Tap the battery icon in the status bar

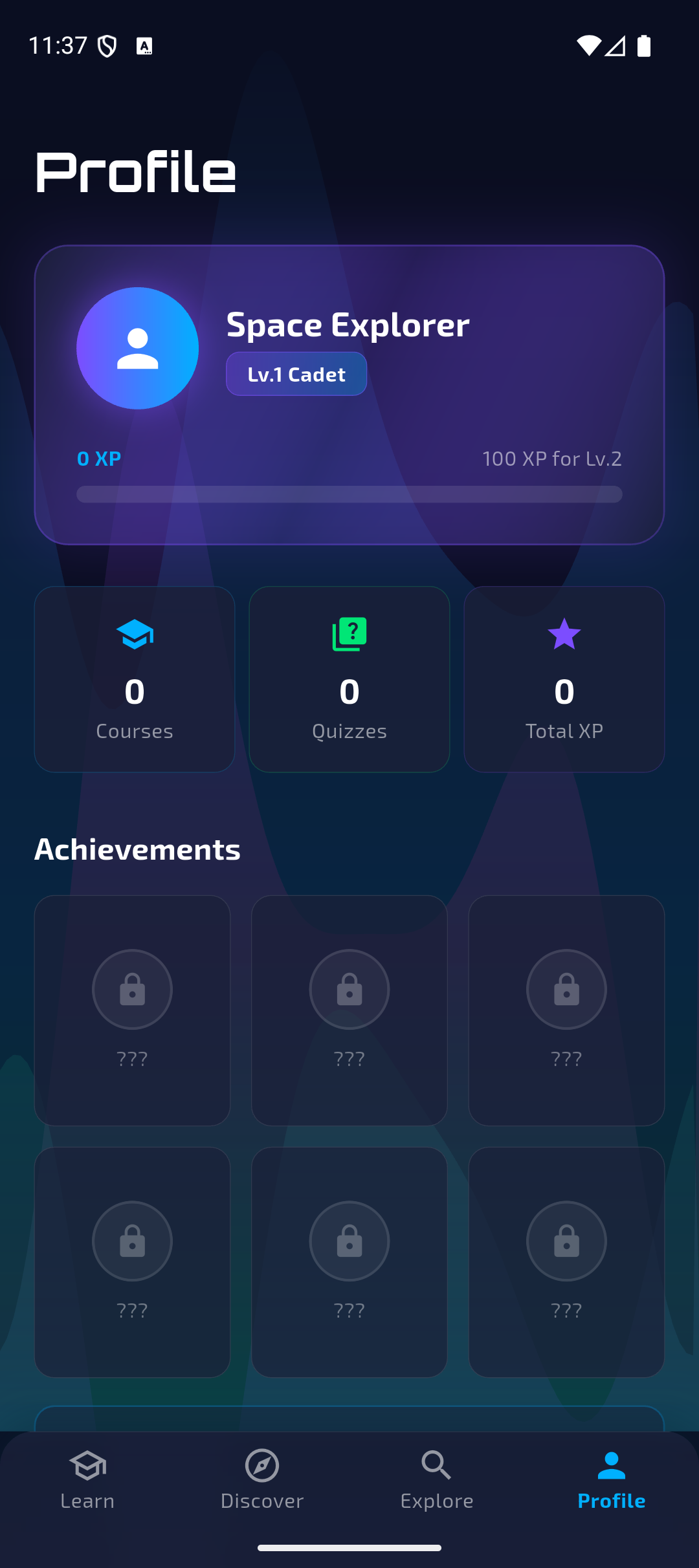(645, 45)
